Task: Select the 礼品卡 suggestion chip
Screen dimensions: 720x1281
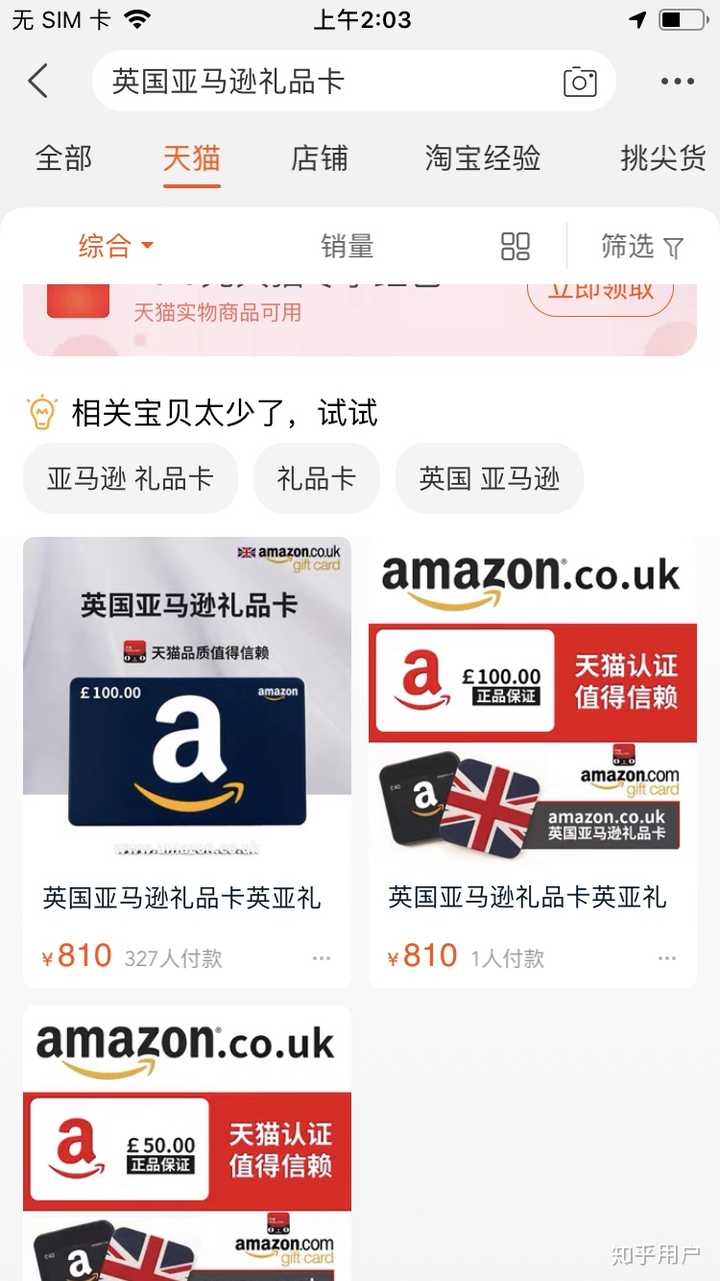Action: click(x=316, y=478)
